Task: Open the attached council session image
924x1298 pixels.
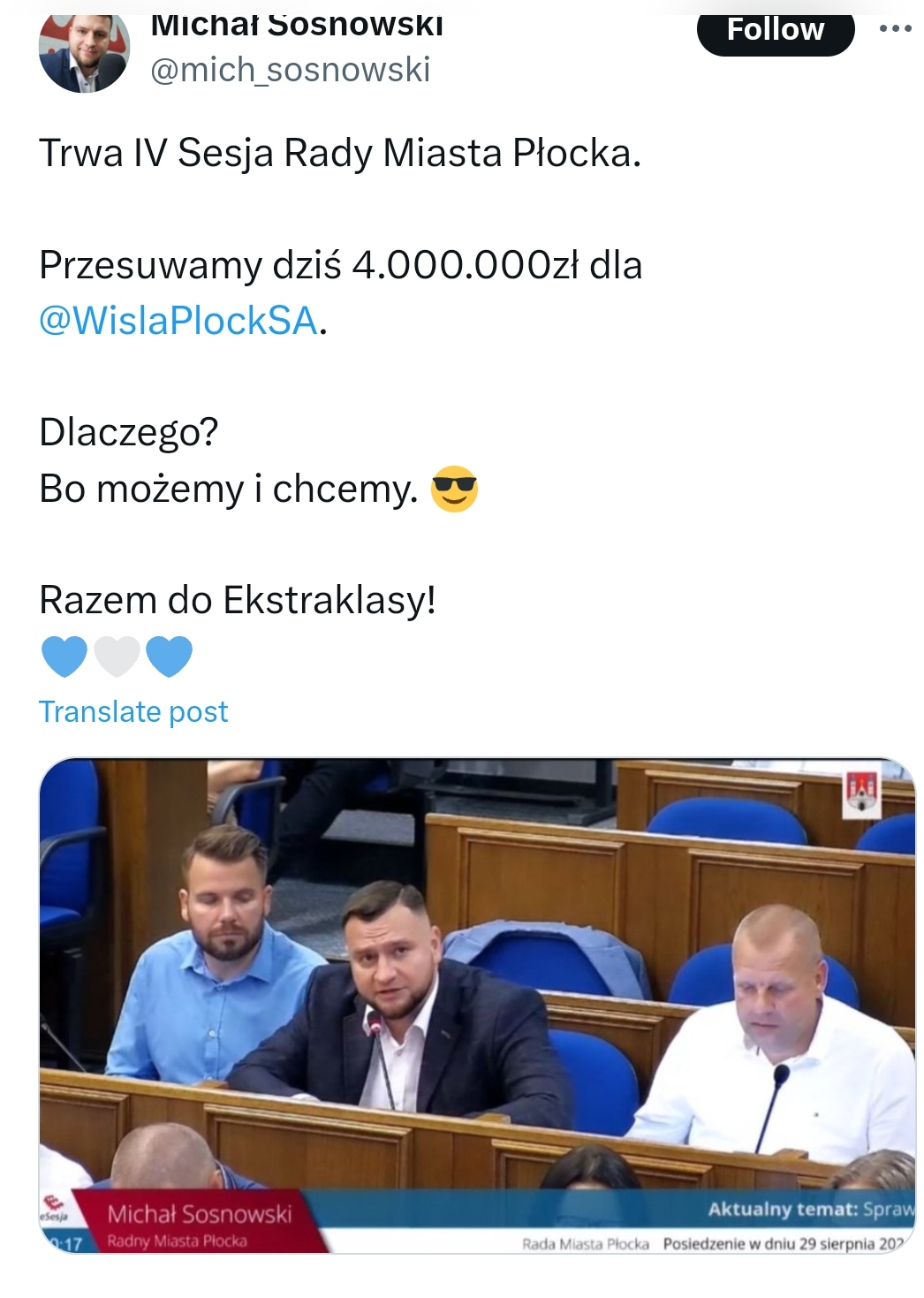Action: 477,1005
